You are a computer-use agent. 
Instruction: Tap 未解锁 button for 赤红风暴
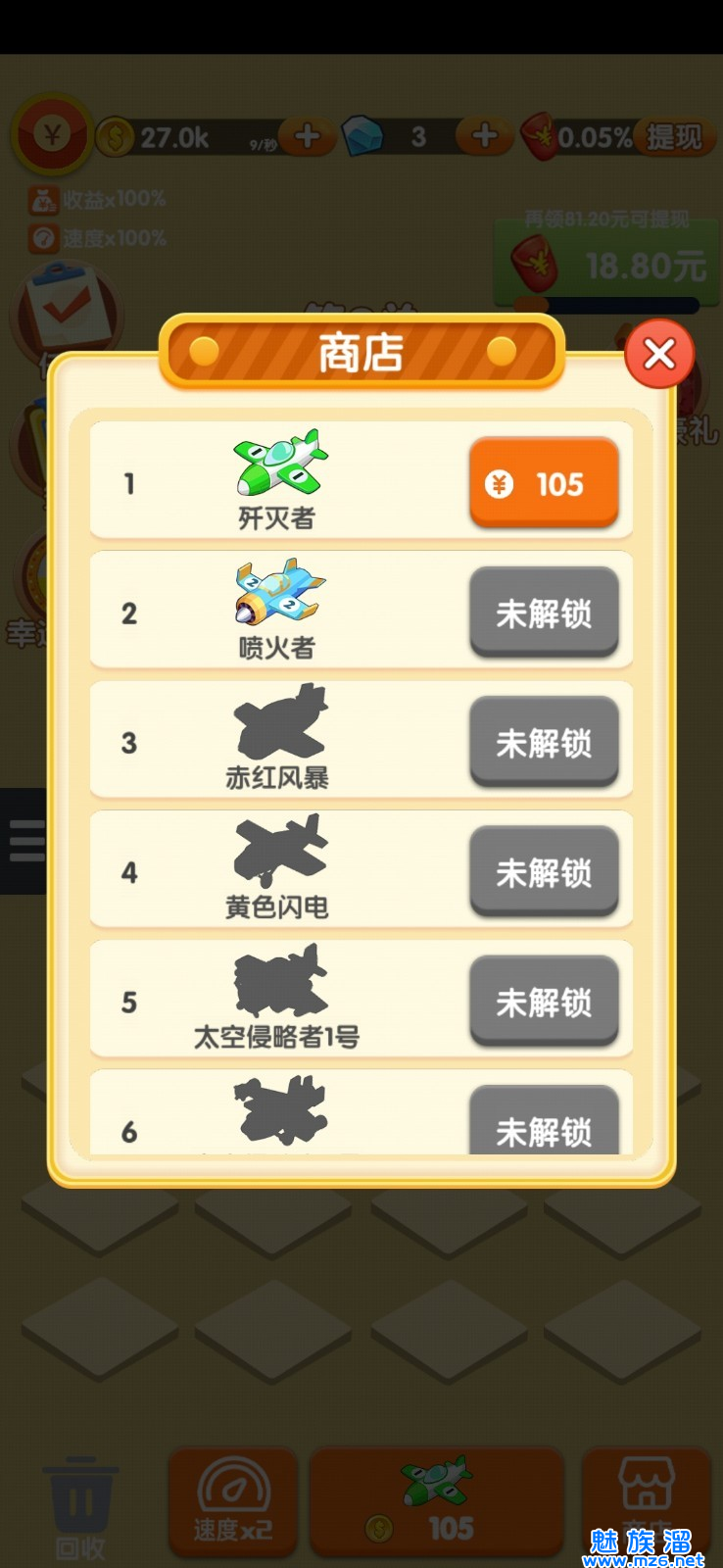544,743
